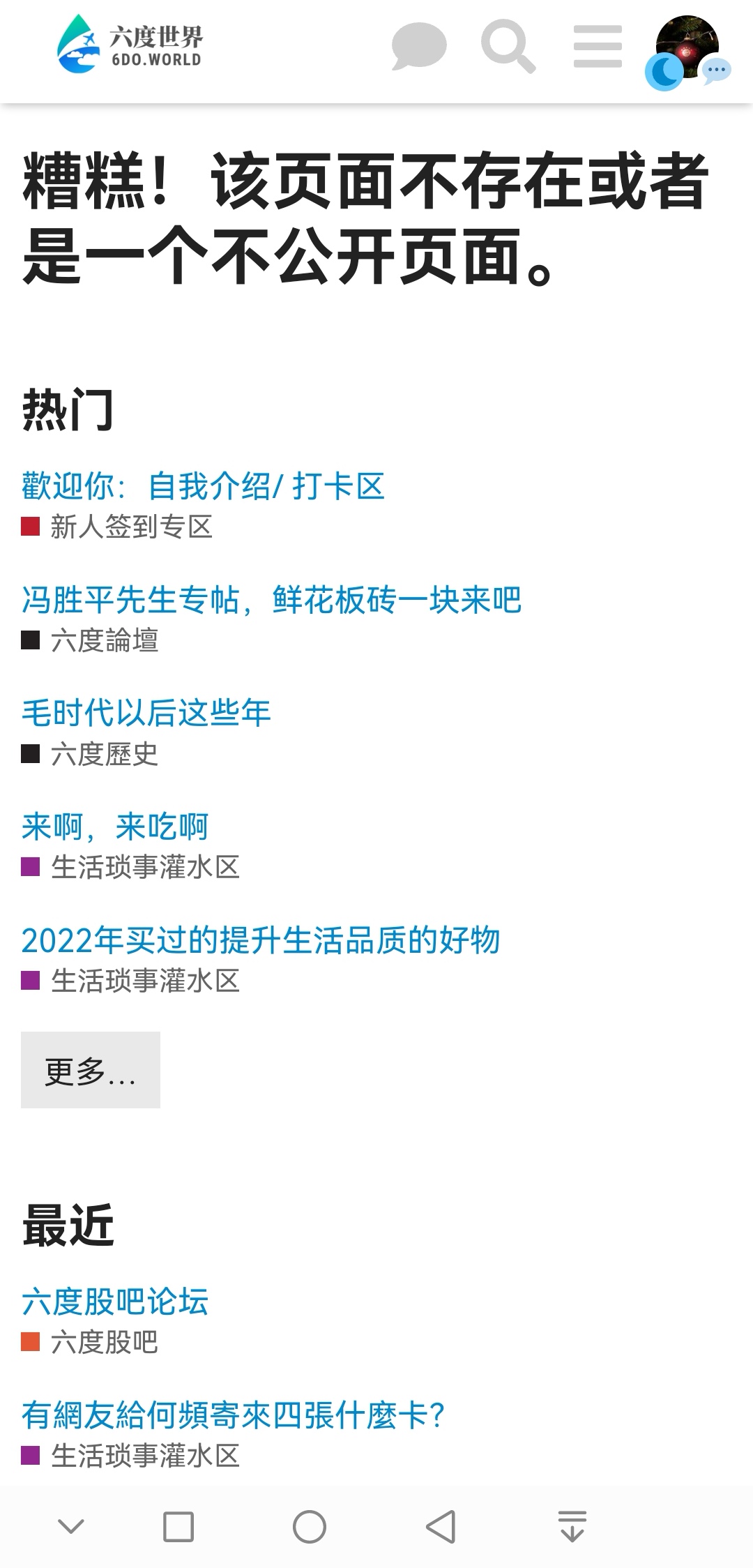Open topic 毛时代以后这些年
This screenshot has height=1568, width=753.
[146, 713]
